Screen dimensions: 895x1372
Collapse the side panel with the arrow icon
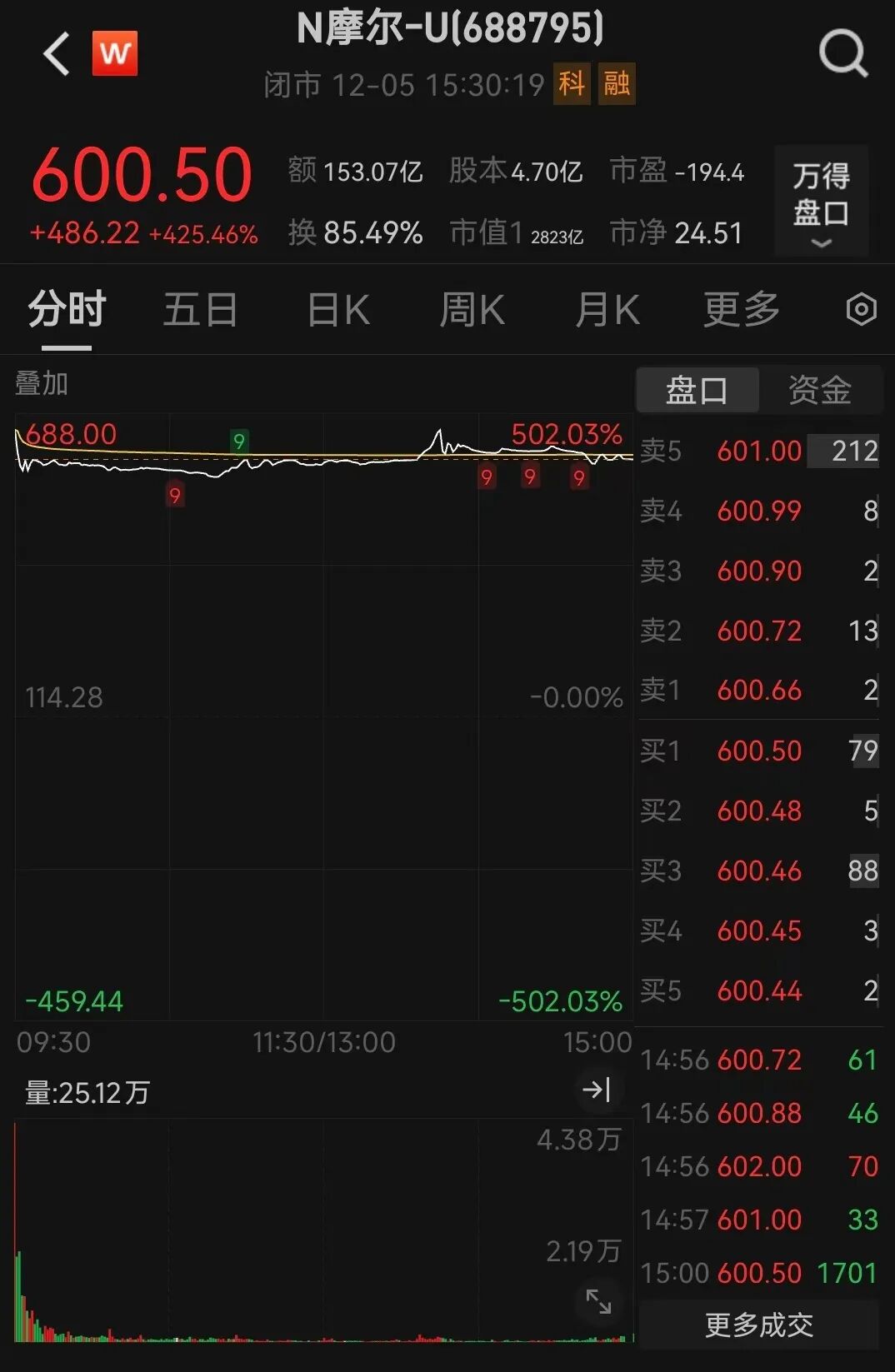click(597, 1090)
